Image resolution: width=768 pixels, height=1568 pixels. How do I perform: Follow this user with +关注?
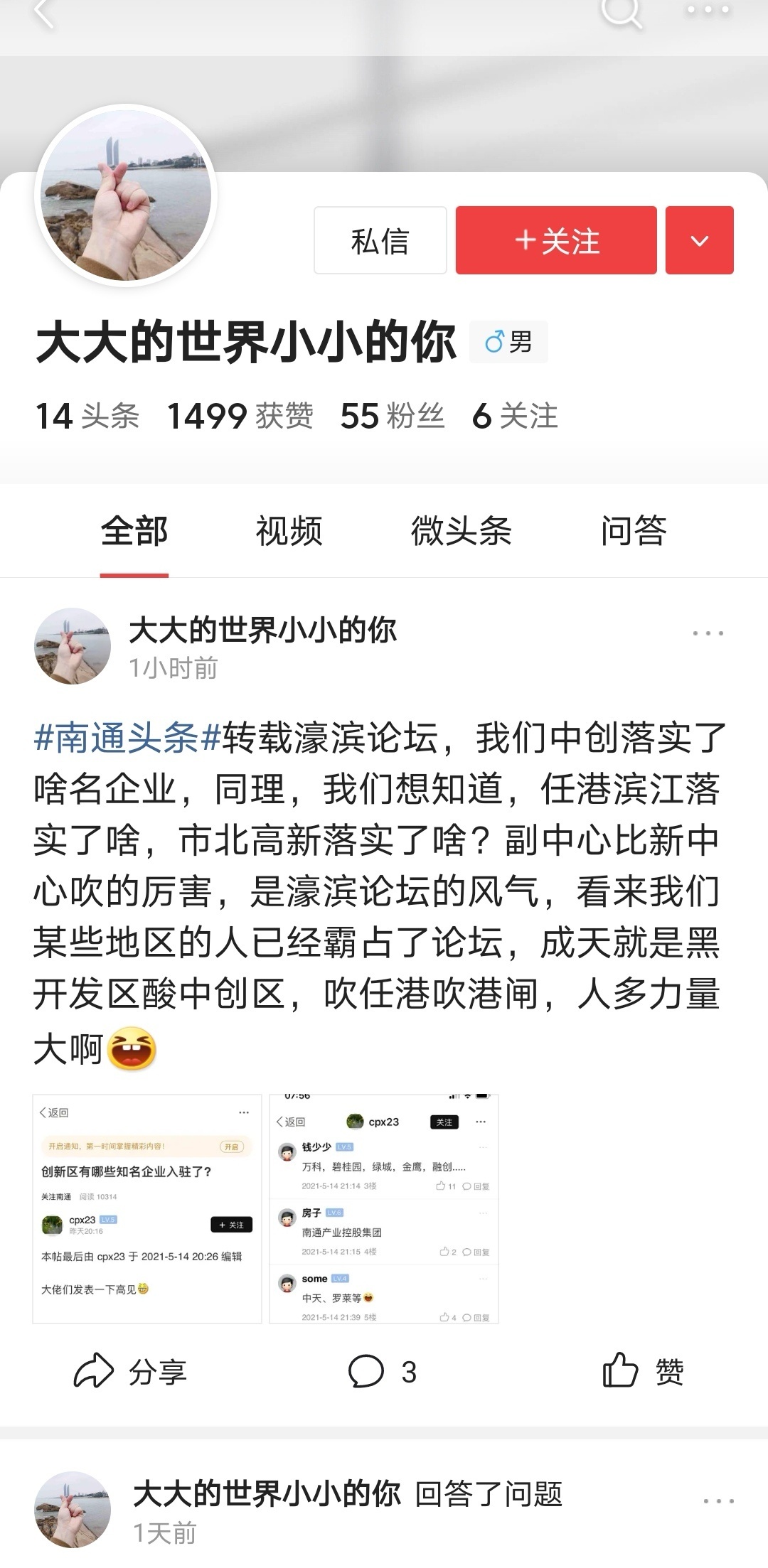[556, 240]
